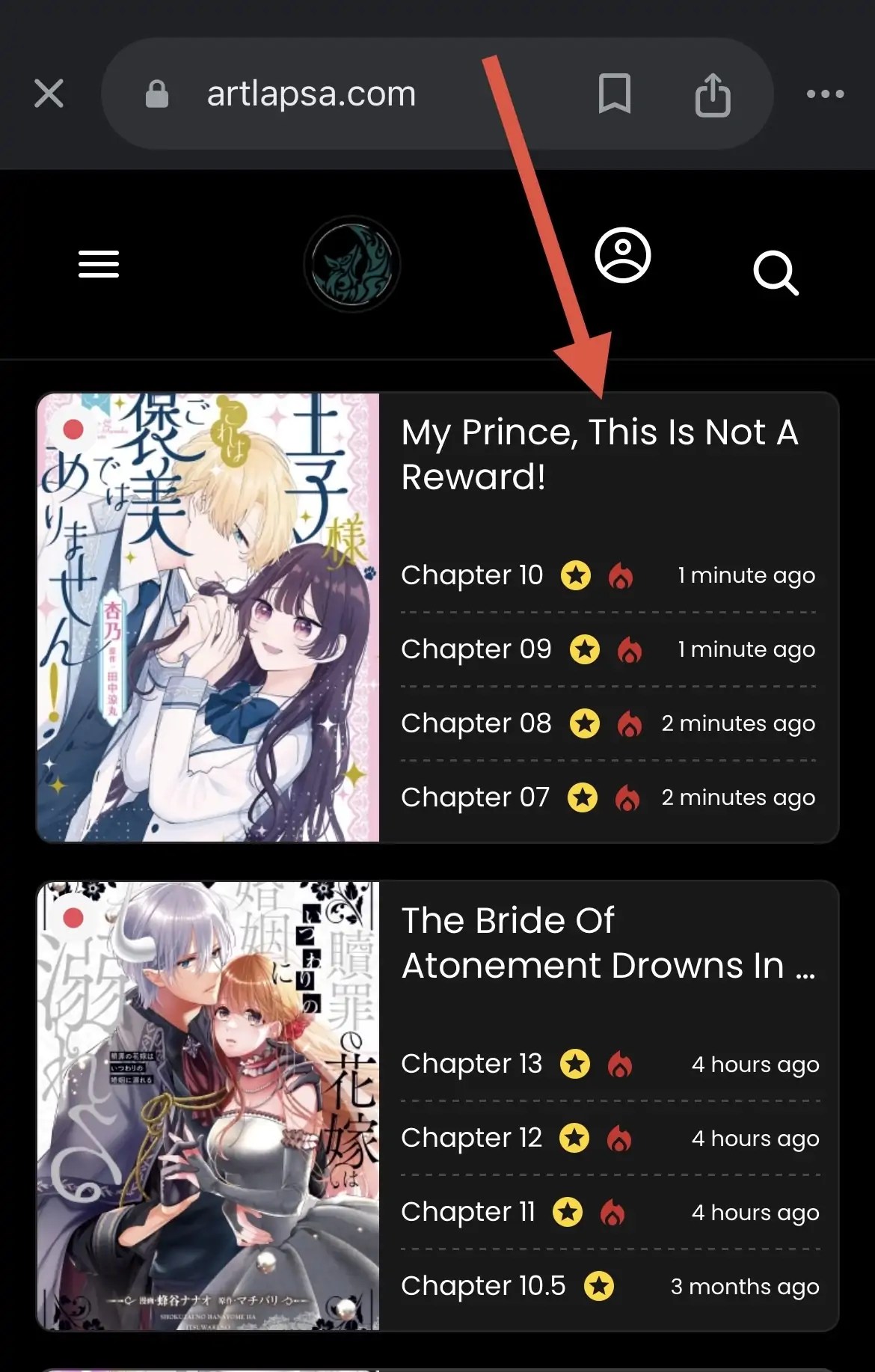The image size is (875, 1372).
Task: Go to the site home via logo
Action: [352, 264]
